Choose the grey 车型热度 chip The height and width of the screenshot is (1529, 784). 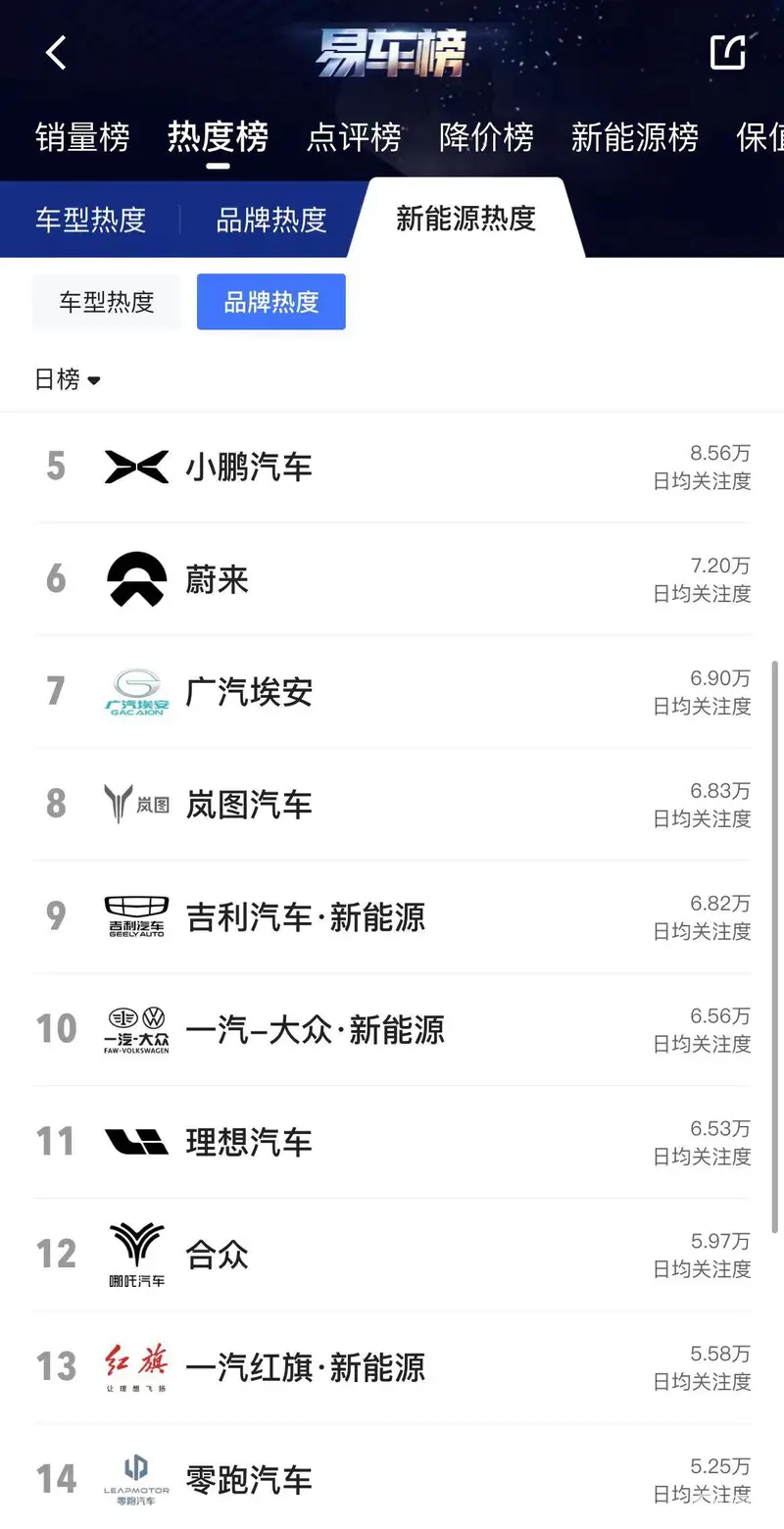point(106,302)
